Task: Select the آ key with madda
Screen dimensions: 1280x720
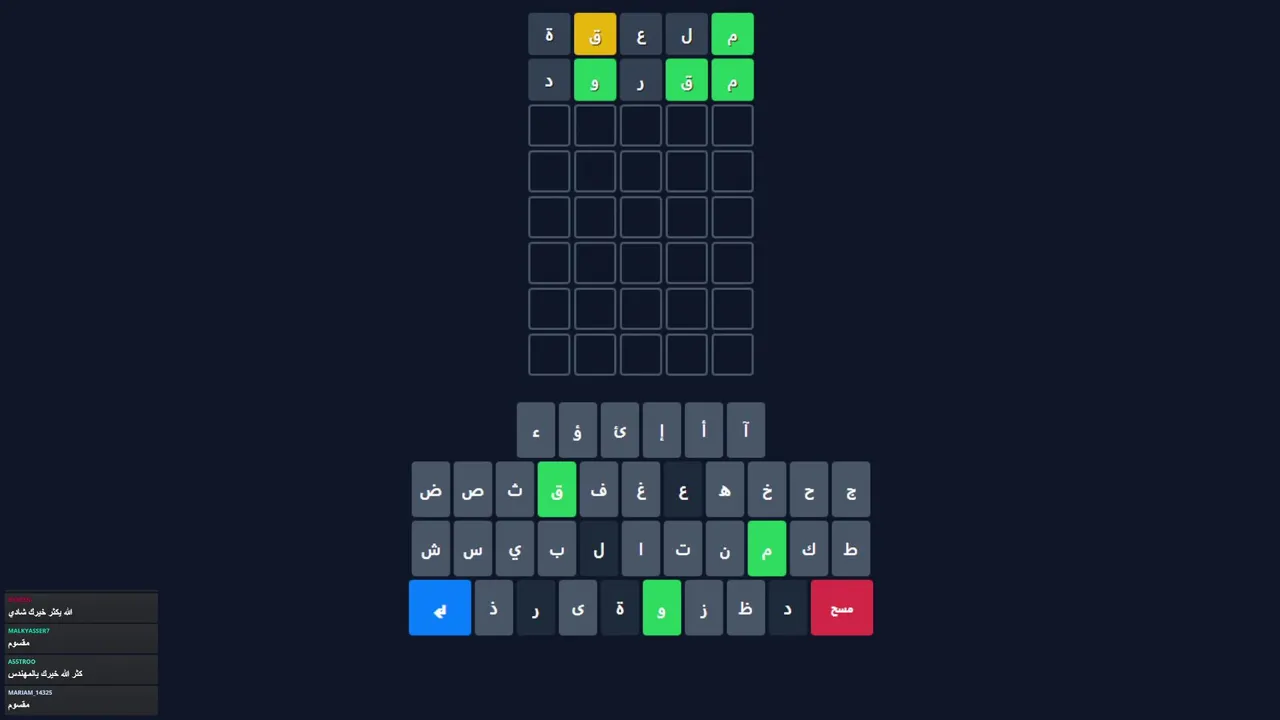Action: tap(746, 431)
